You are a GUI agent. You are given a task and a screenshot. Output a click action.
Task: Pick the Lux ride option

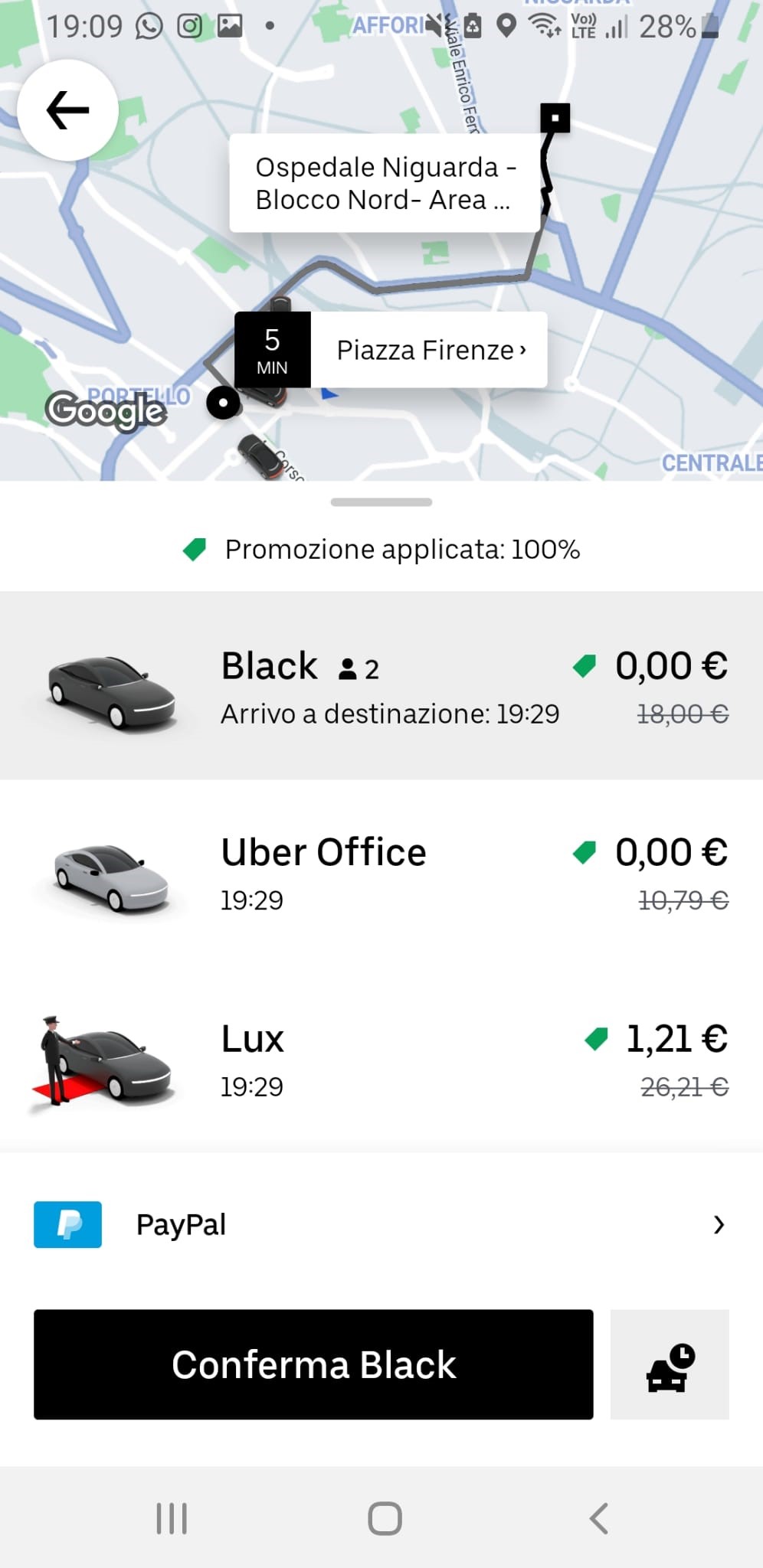pos(381,1060)
